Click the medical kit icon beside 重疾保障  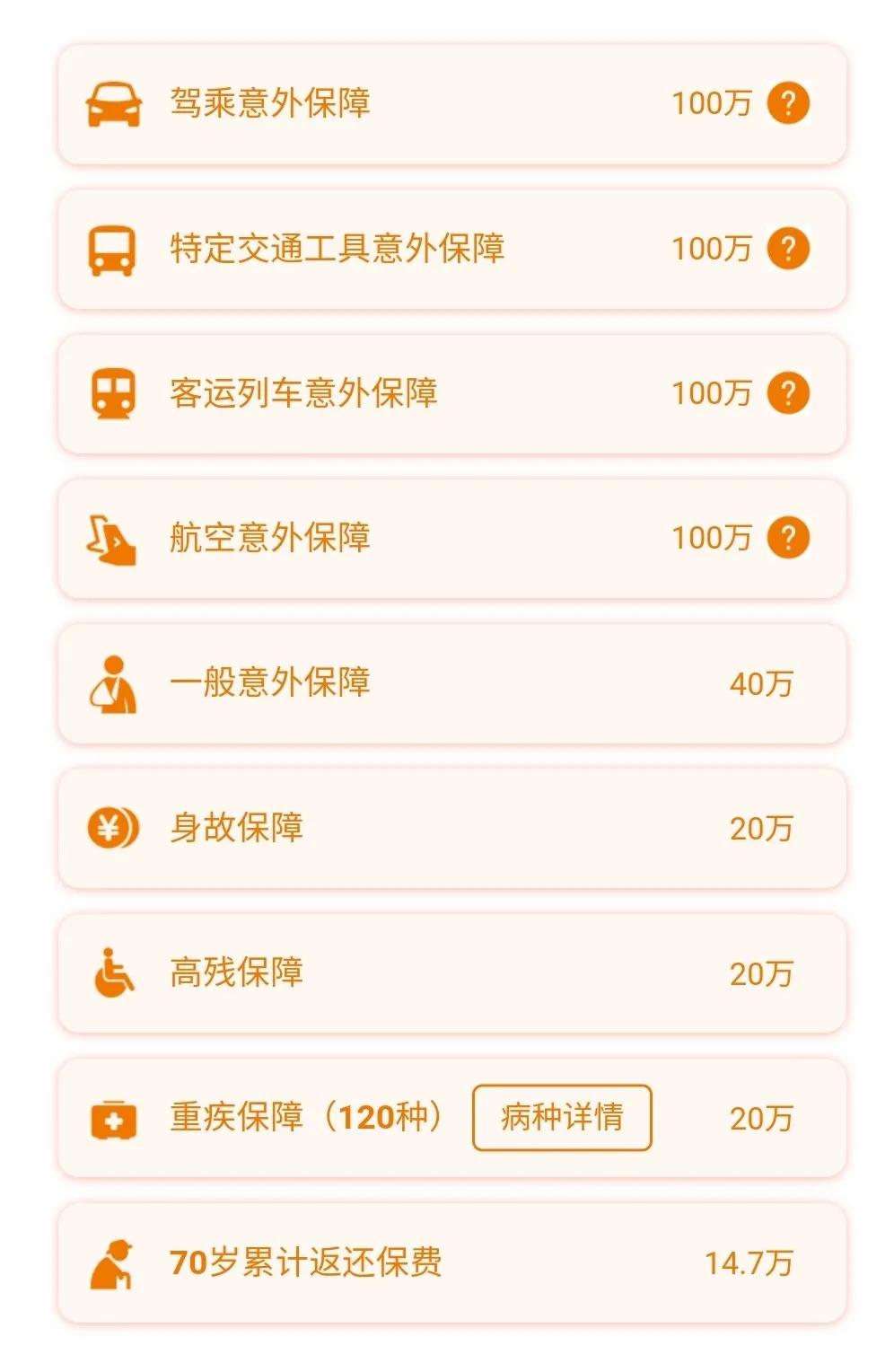(114, 1118)
